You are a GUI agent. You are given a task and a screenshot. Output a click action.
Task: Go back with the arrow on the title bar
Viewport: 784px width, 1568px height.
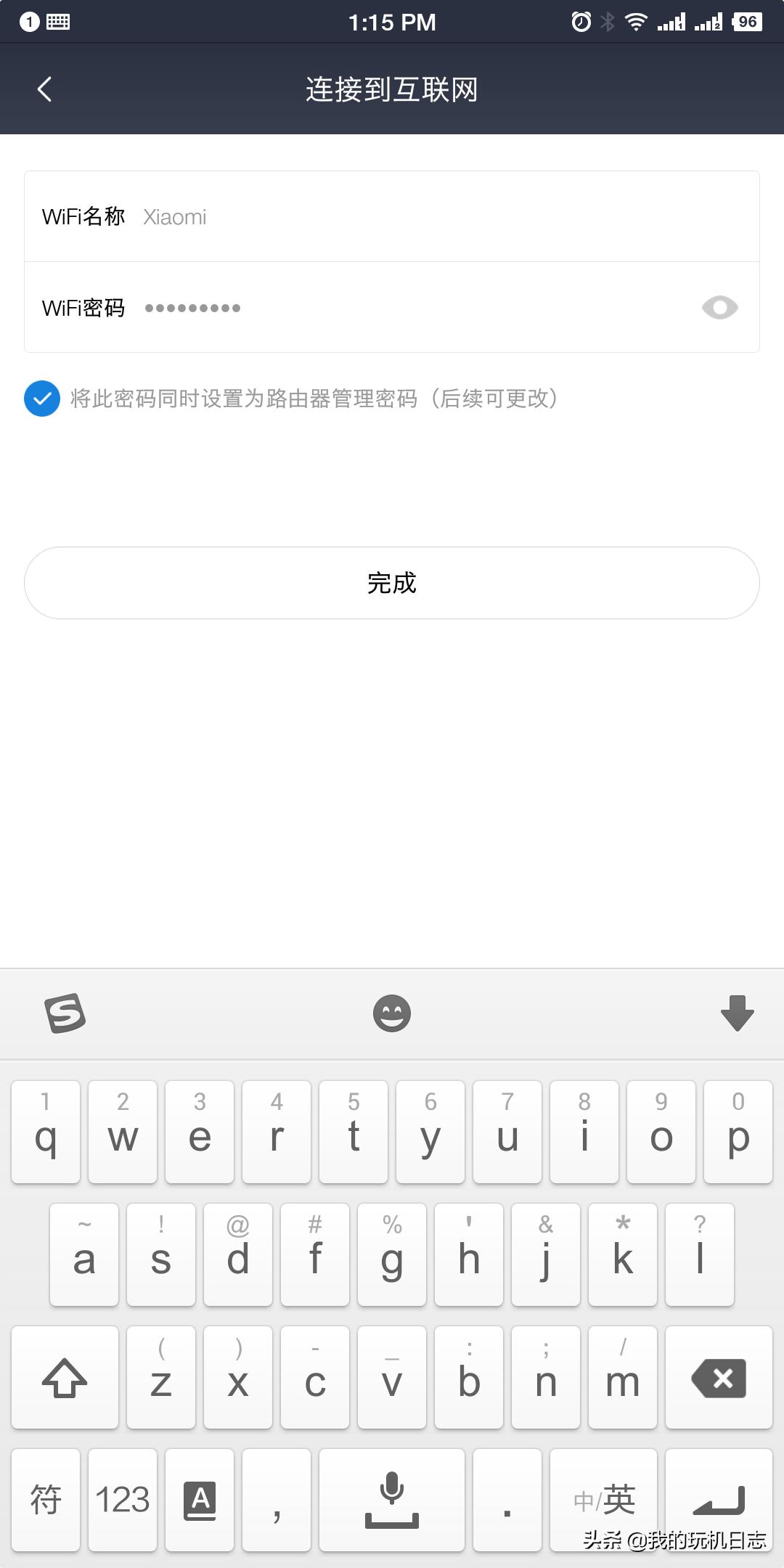coord(44,88)
